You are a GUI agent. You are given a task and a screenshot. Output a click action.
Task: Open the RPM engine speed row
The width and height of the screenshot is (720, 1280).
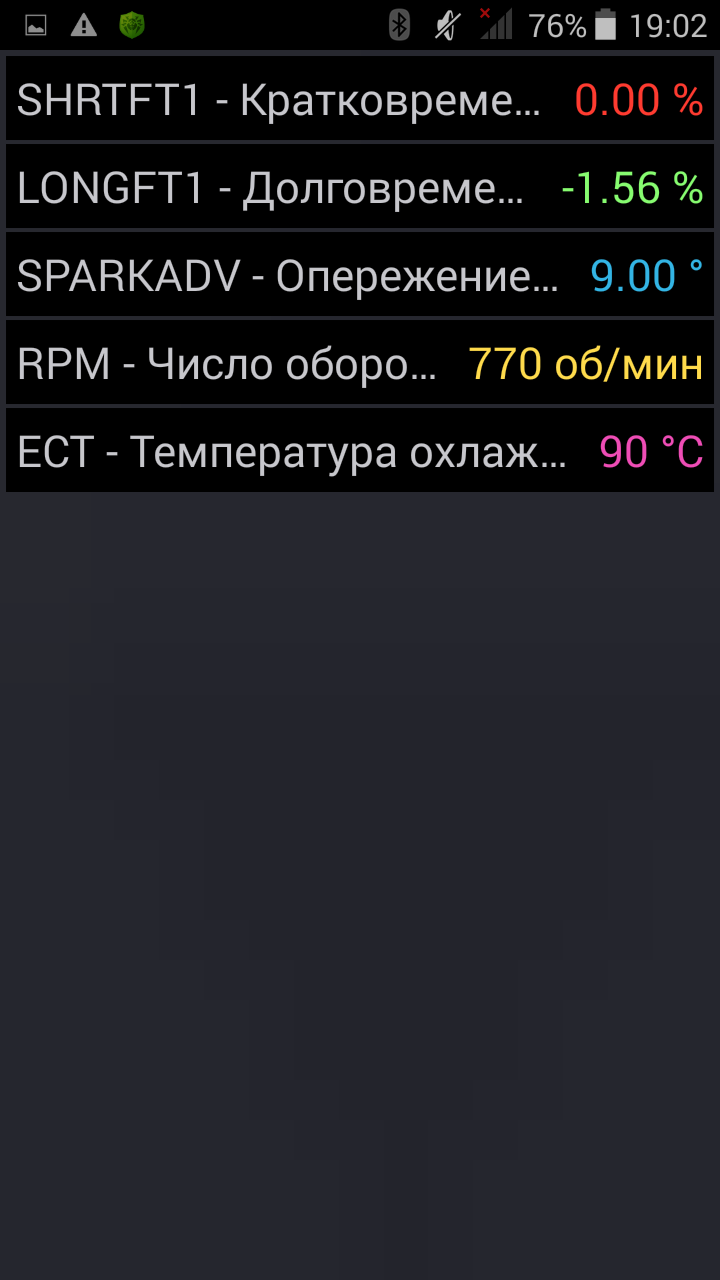360,363
